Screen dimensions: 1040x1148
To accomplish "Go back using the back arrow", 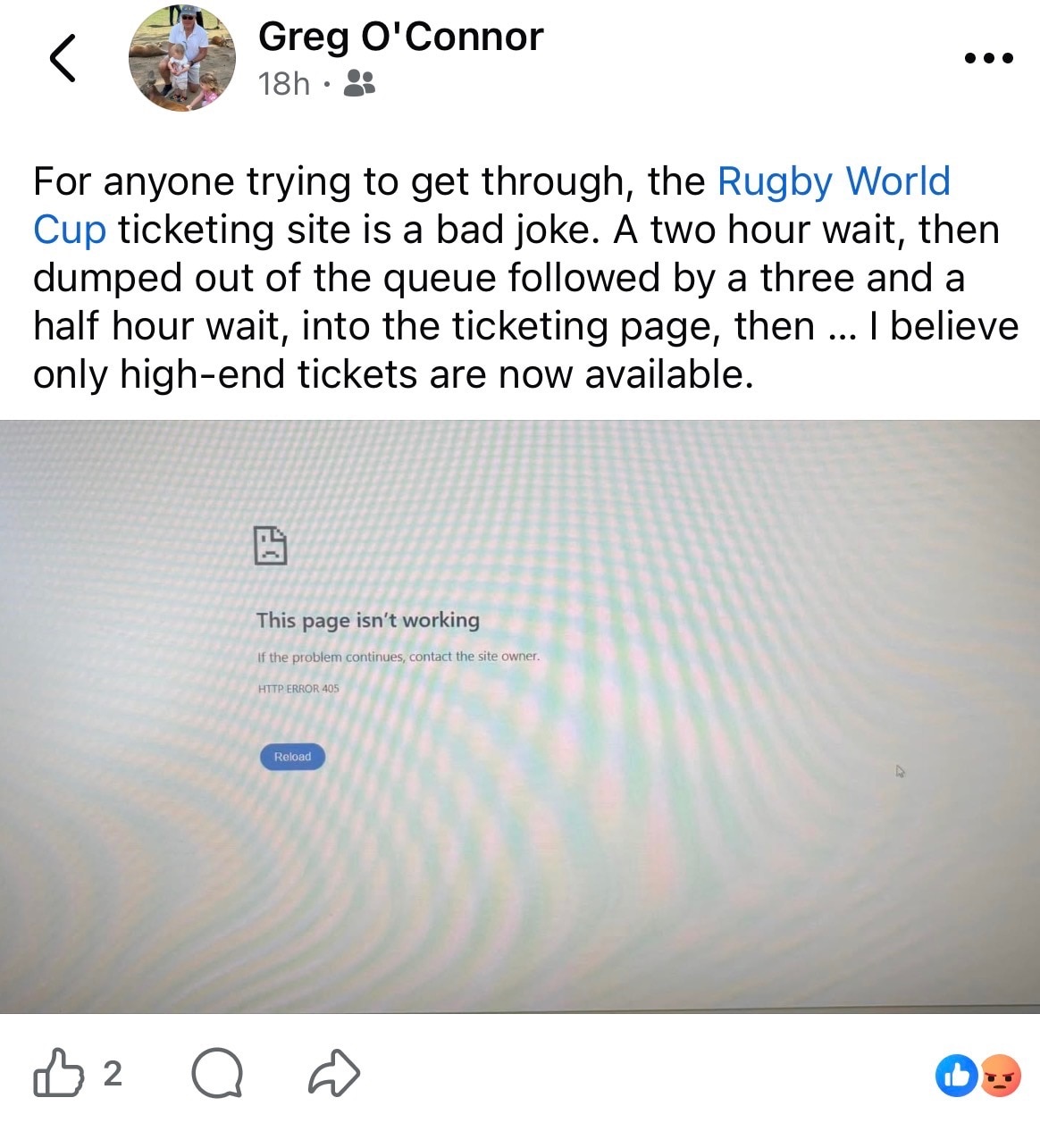I will tap(62, 59).
